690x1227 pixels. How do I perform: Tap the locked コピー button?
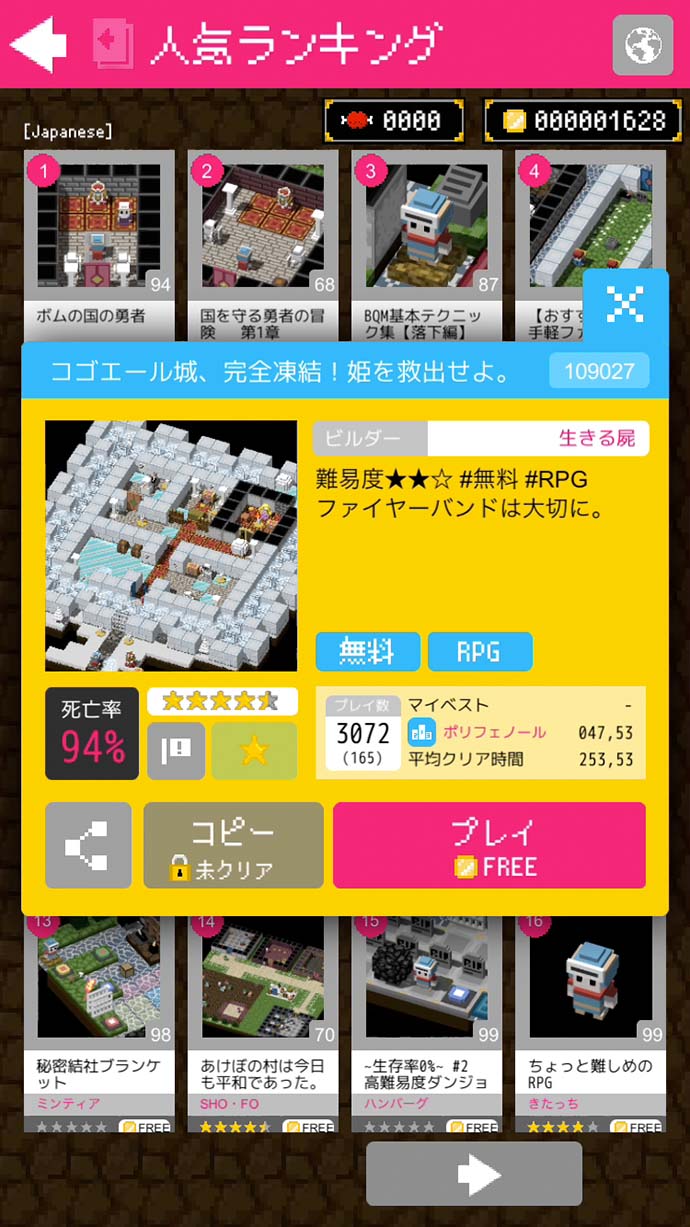click(x=233, y=845)
